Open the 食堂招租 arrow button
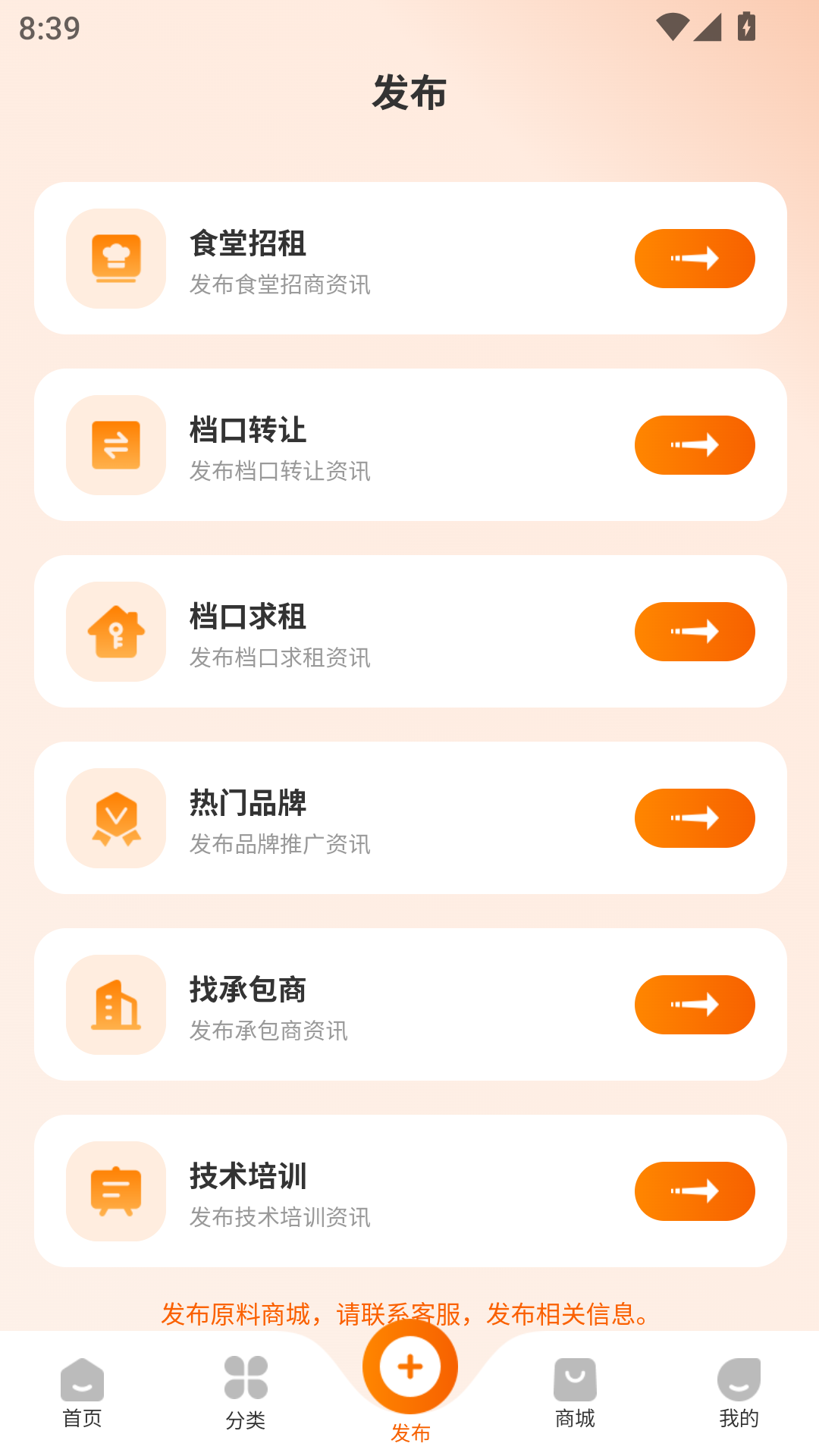Screen dimensions: 819x1456 click(x=694, y=258)
